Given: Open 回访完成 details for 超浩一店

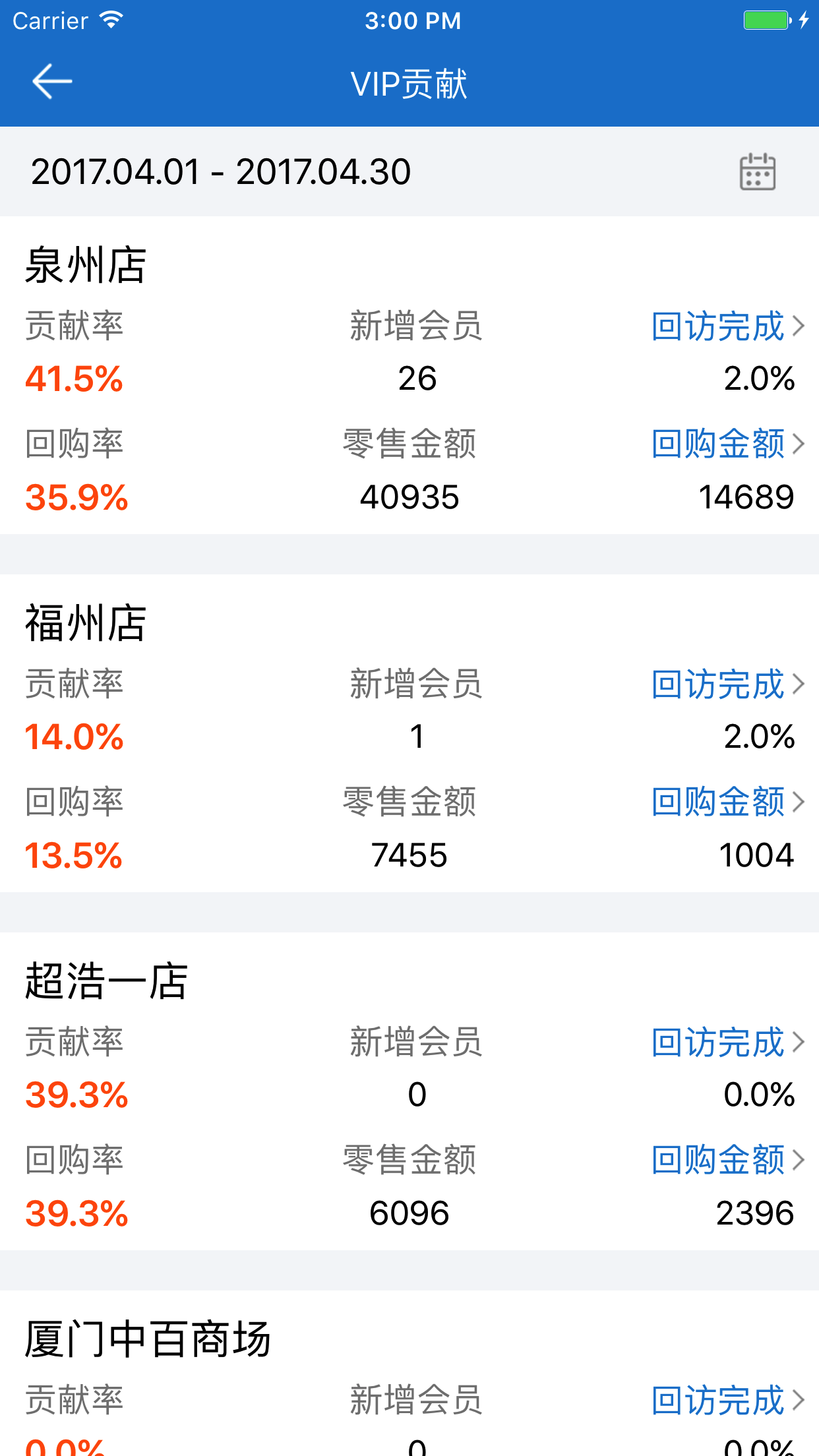Looking at the screenshot, I should click(x=720, y=1042).
